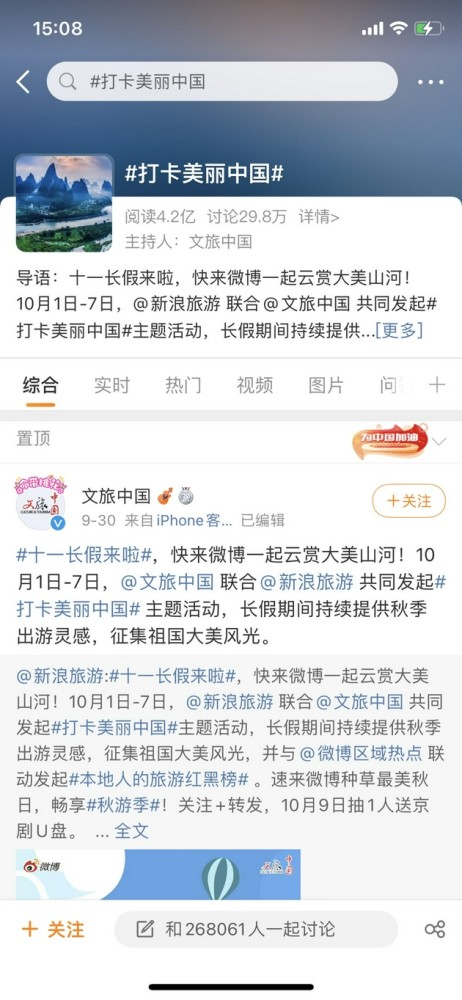Expand the chevron beside 为中国加油 badge
462x1000 pixels.
click(x=439, y=441)
